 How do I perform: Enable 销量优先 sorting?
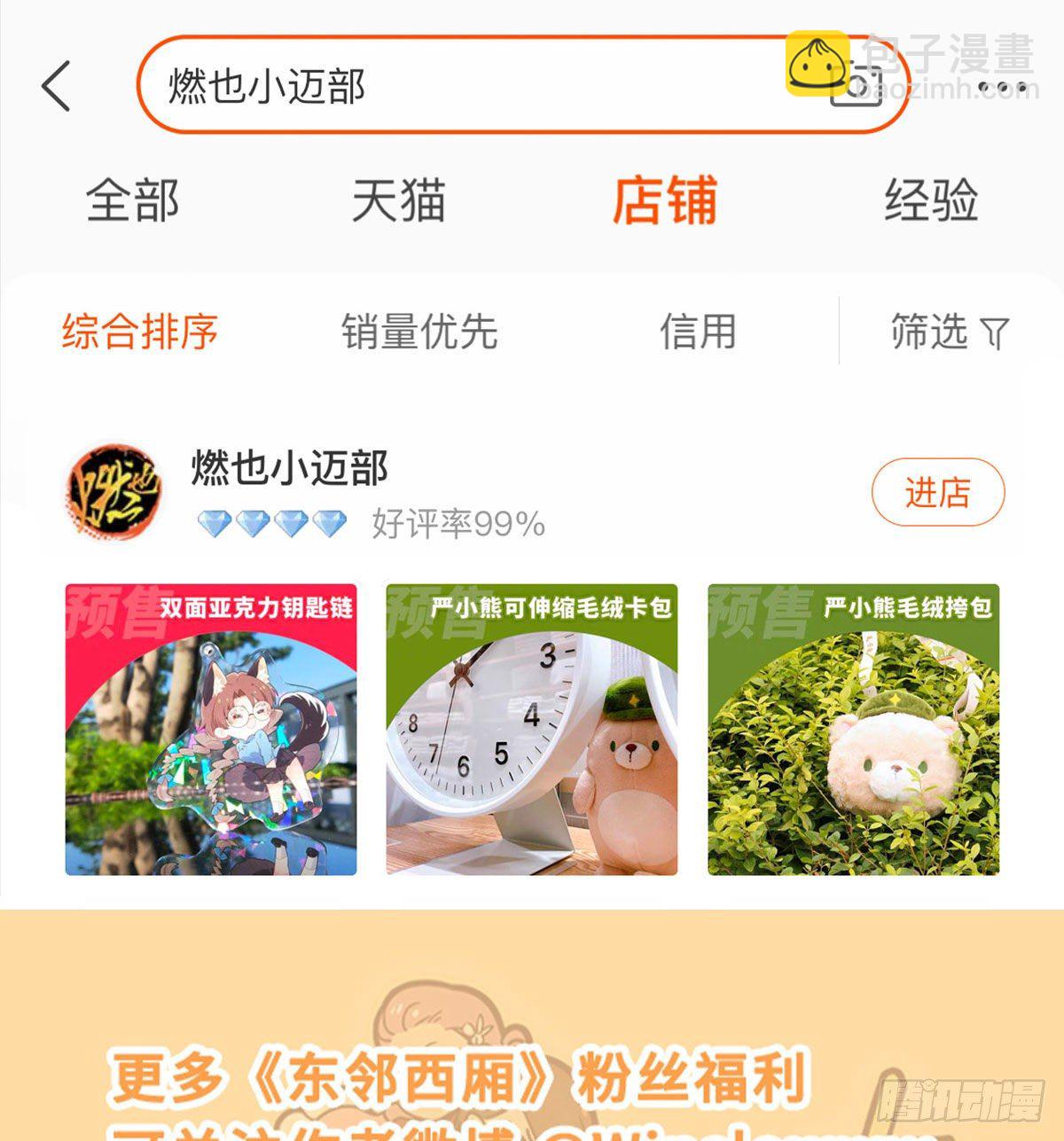(x=419, y=332)
